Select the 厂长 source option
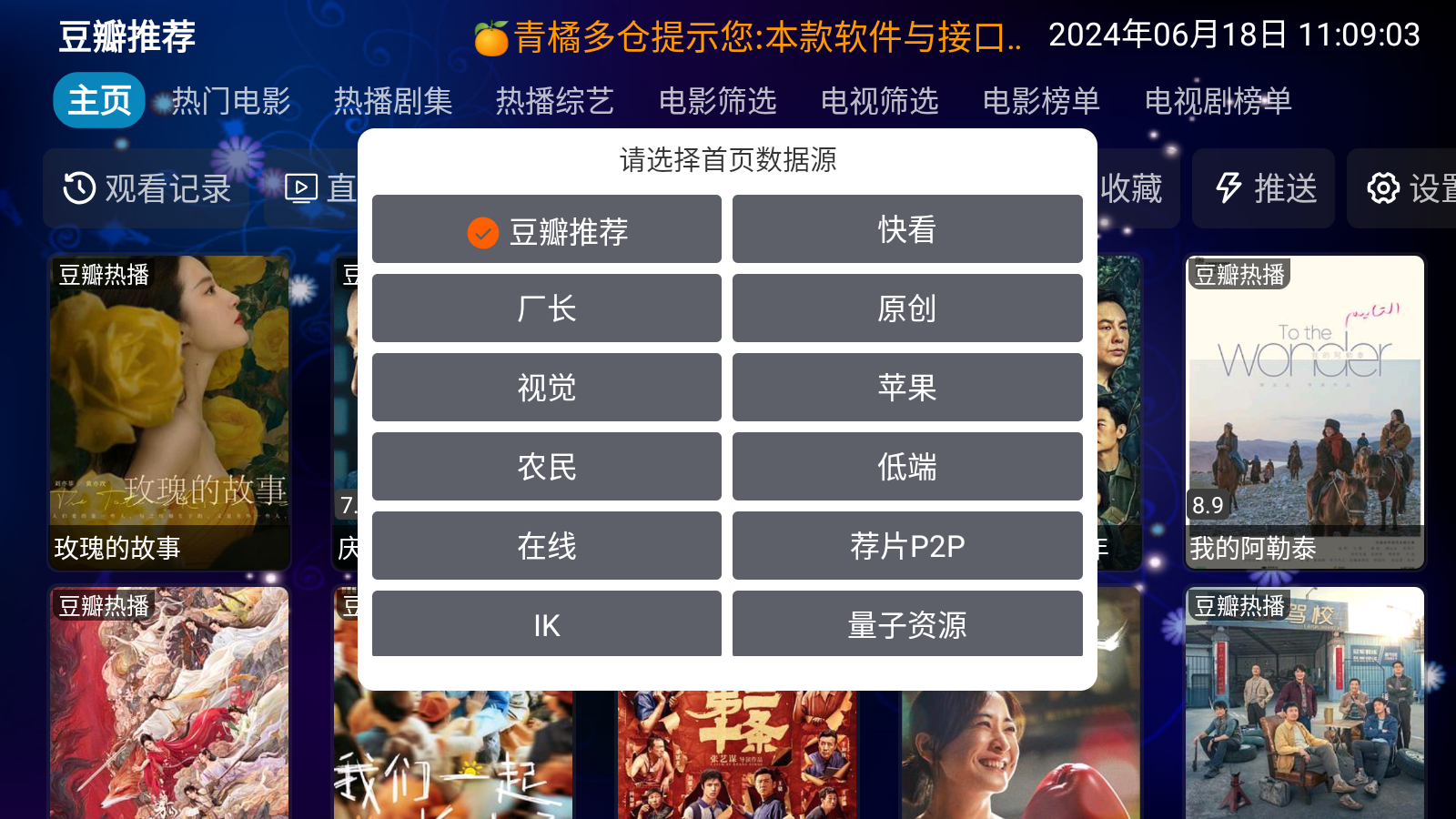The width and height of the screenshot is (1456, 819). click(x=547, y=309)
